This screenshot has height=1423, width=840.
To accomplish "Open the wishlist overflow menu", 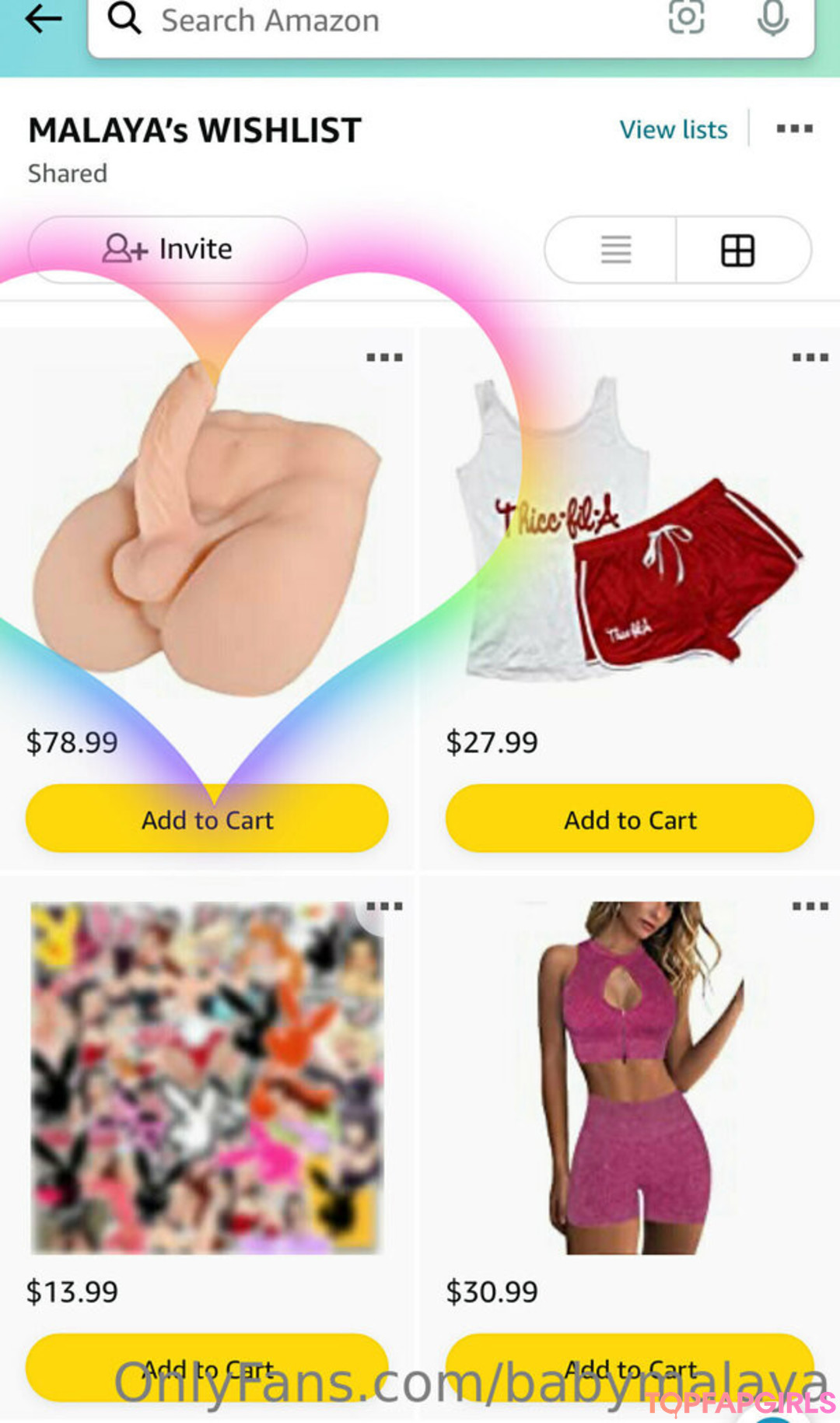I will click(x=794, y=129).
